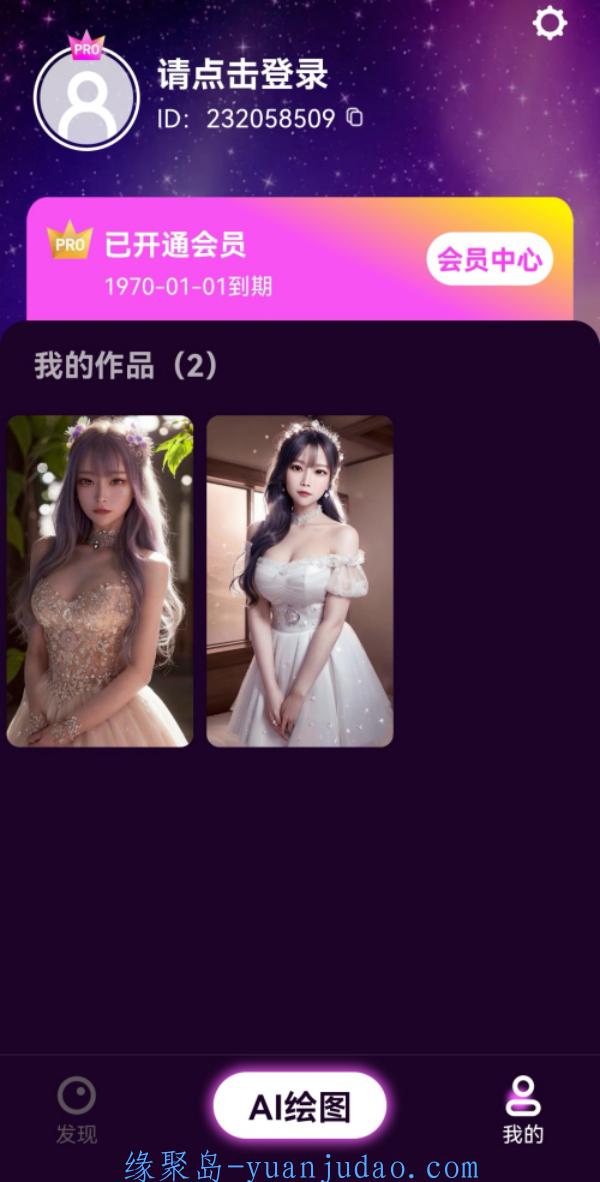Start AI绘图 drawing
The height and width of the screenshot is (1182, 600).
300,1106
